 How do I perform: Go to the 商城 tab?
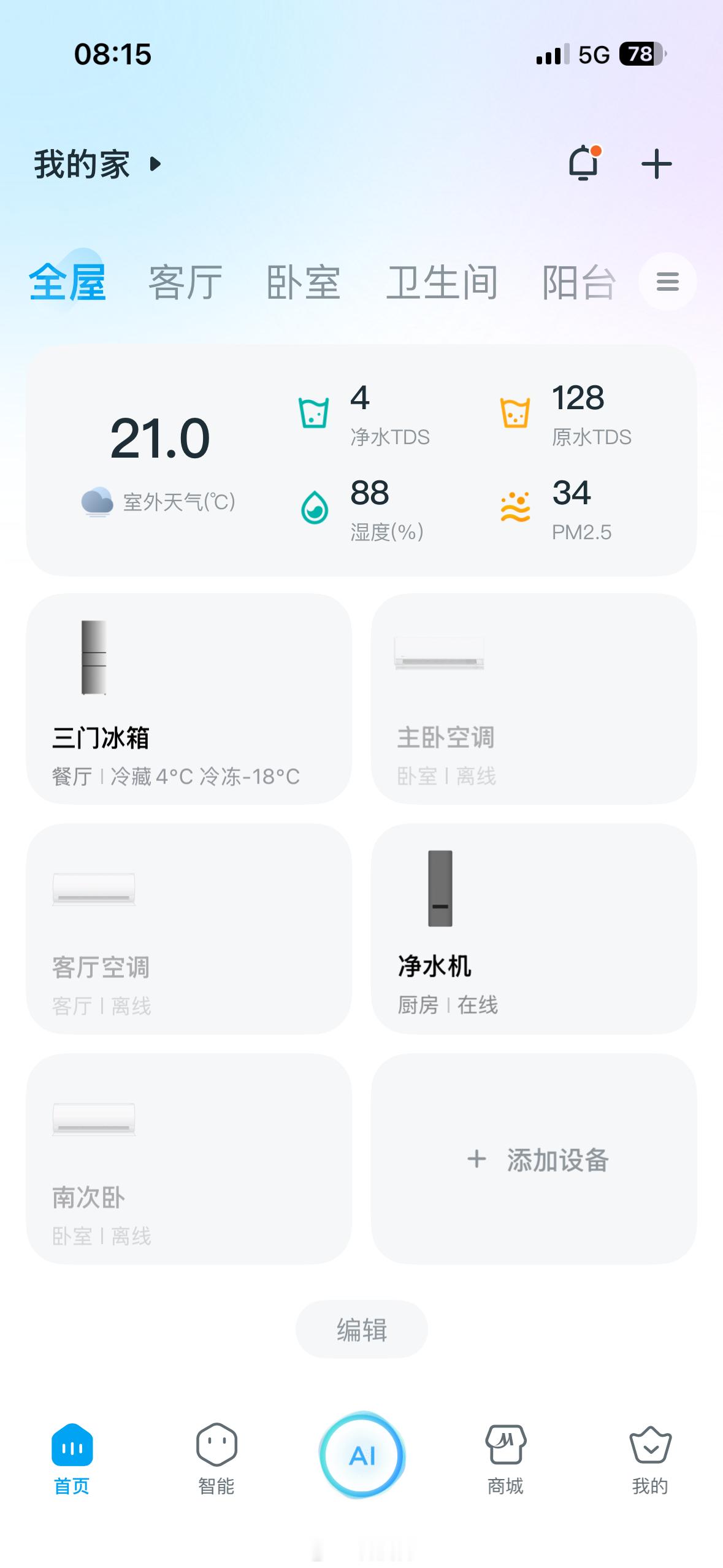point(505,1458)
